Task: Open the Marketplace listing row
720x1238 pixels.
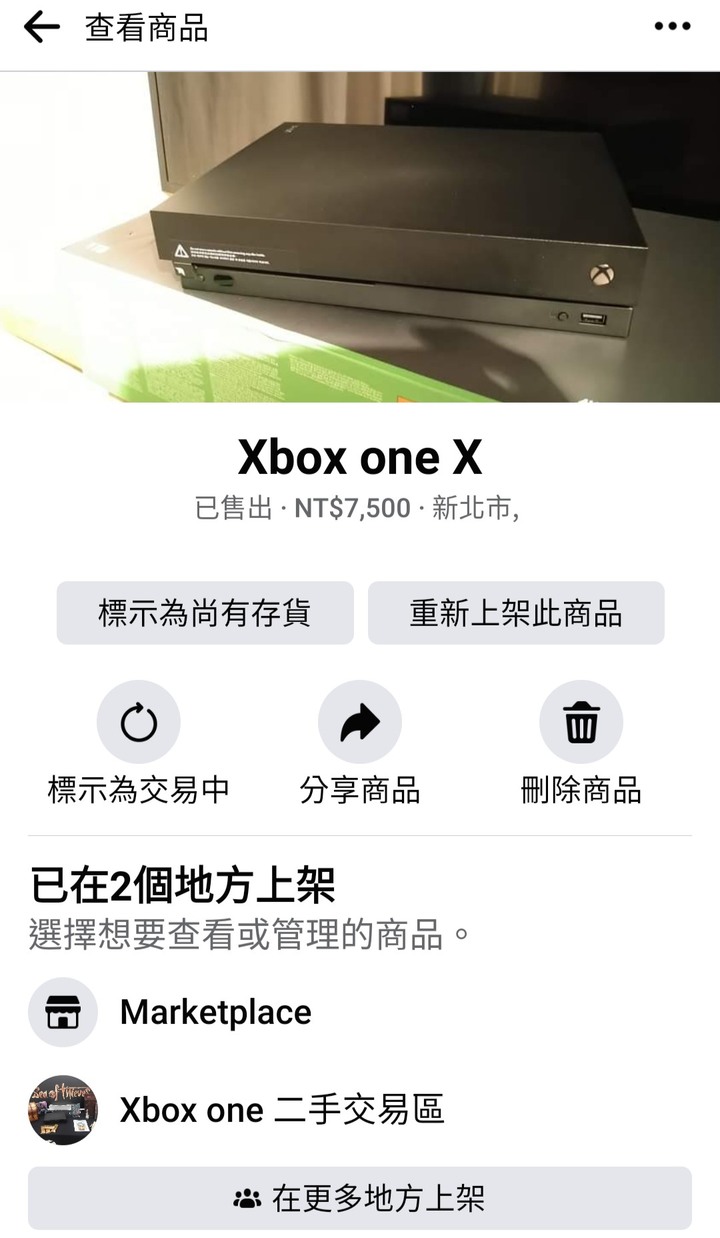Action: 215,1012
